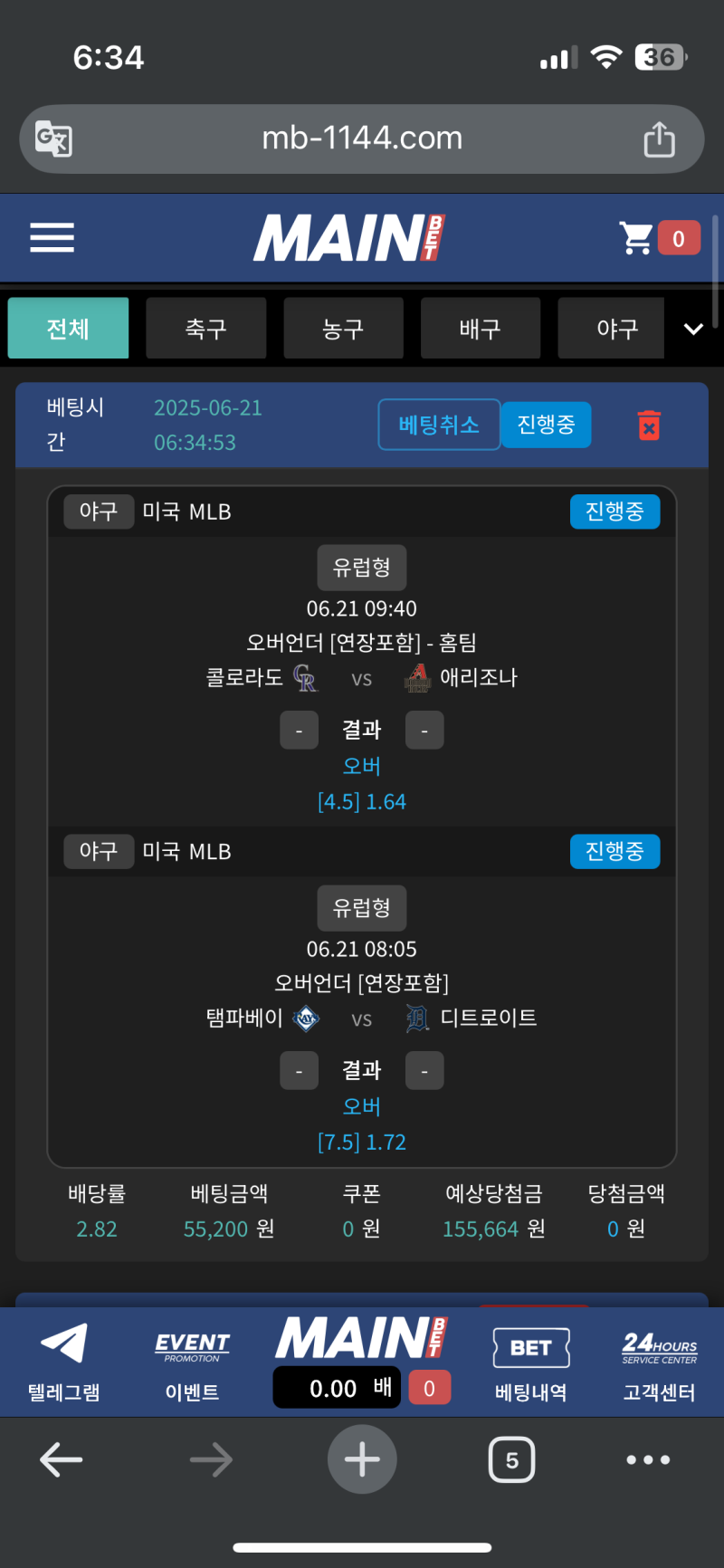This screenshot has height=1568, width=724.
Task: Open the hamburger menu
Action: (52, 238)
